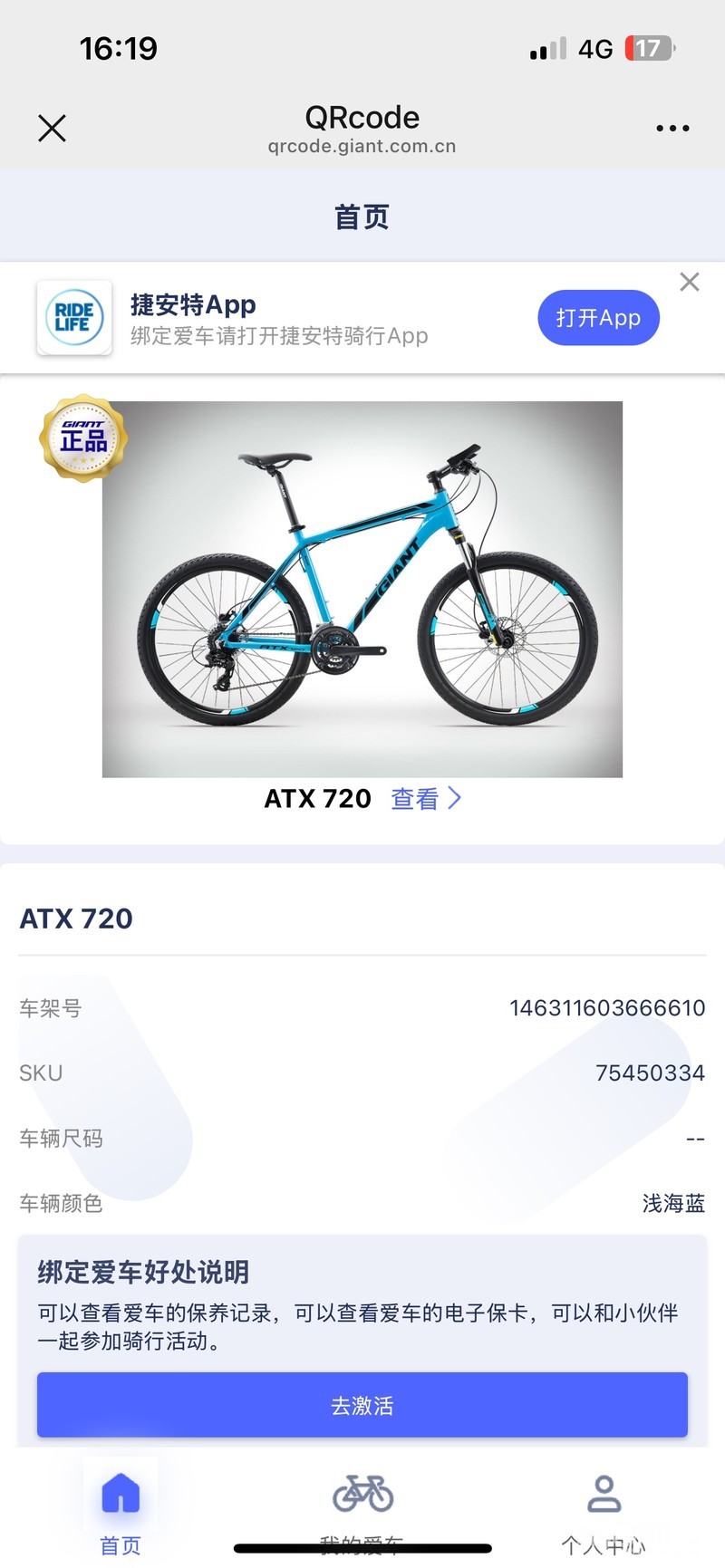
Task: Open the ATX 720 bike photo
Action: [x=362, y=589]
